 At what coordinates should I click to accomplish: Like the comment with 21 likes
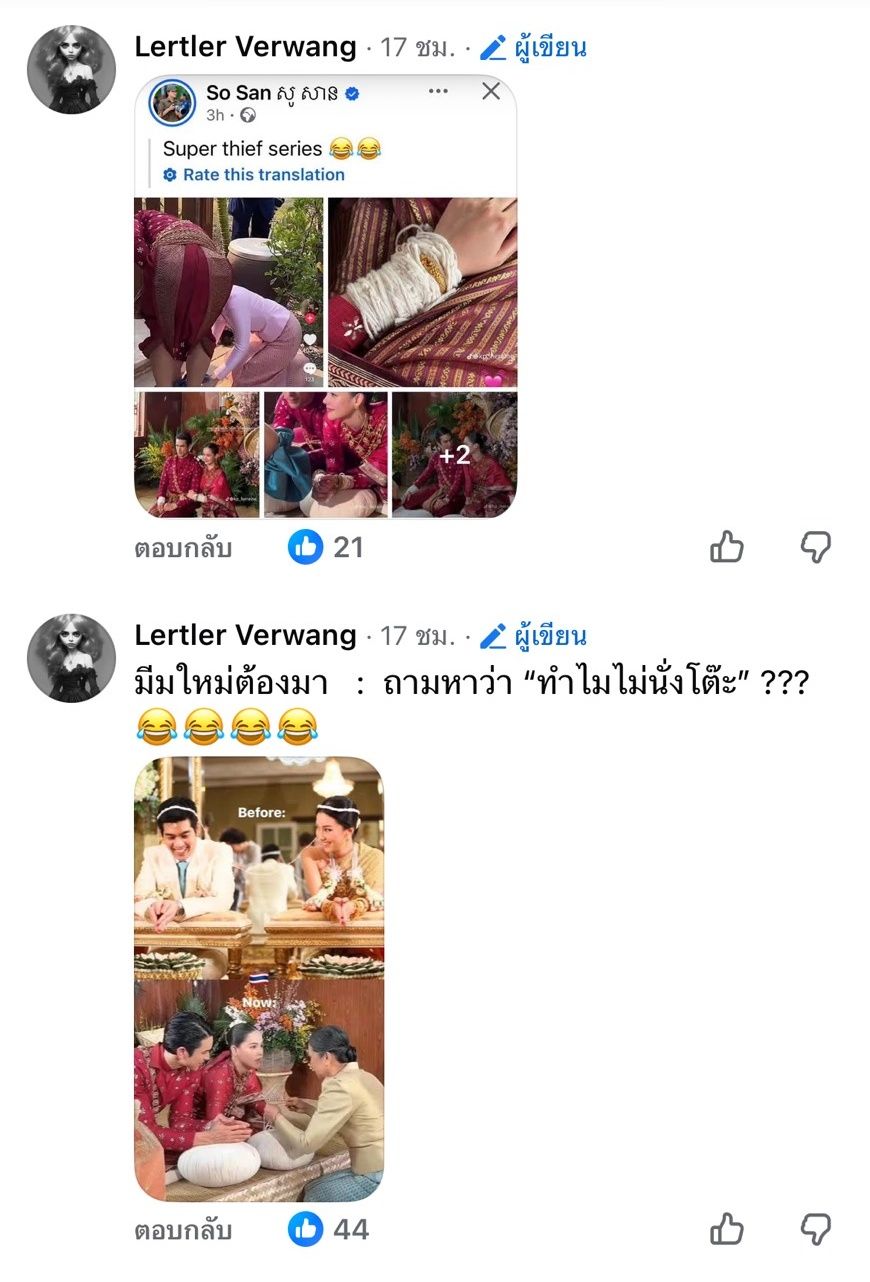point(727,547)
